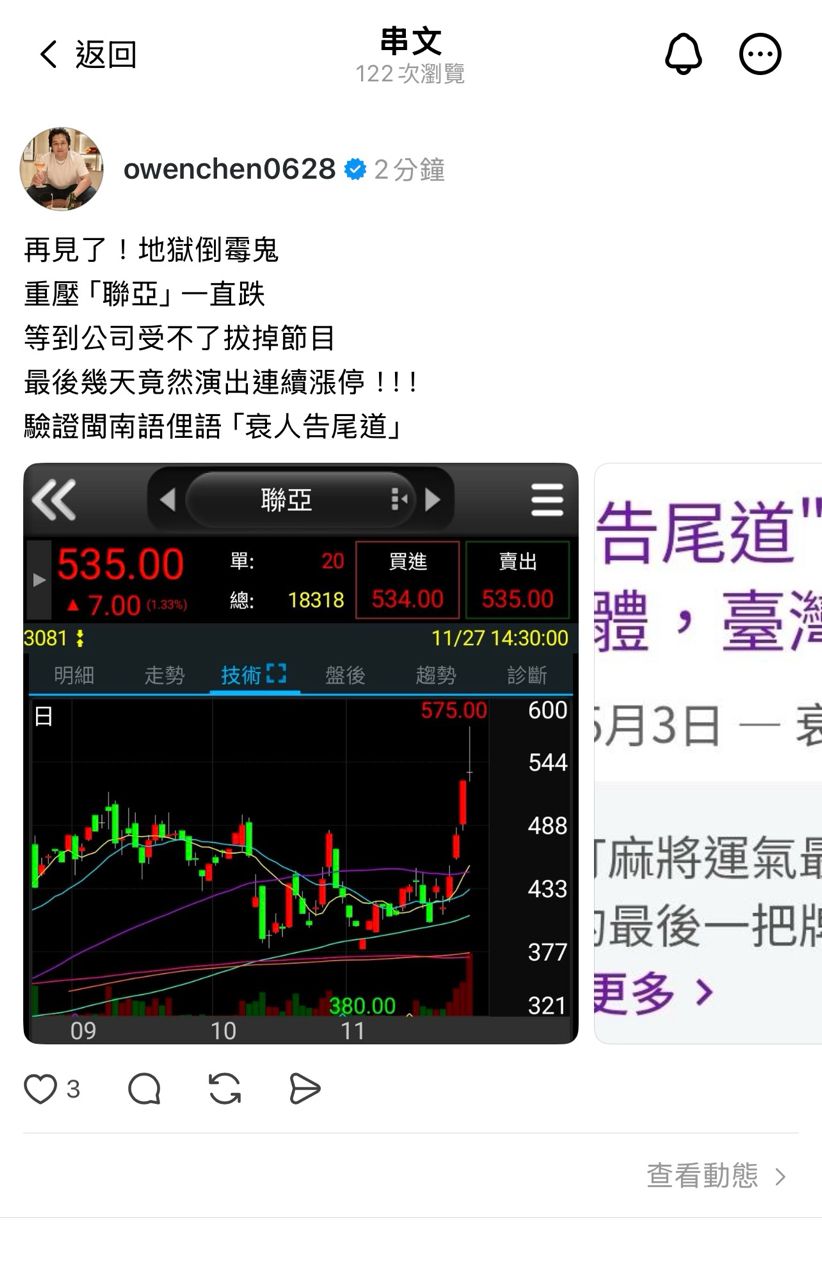
Task: Share the post via send icon
Action: coord(305,1089)
